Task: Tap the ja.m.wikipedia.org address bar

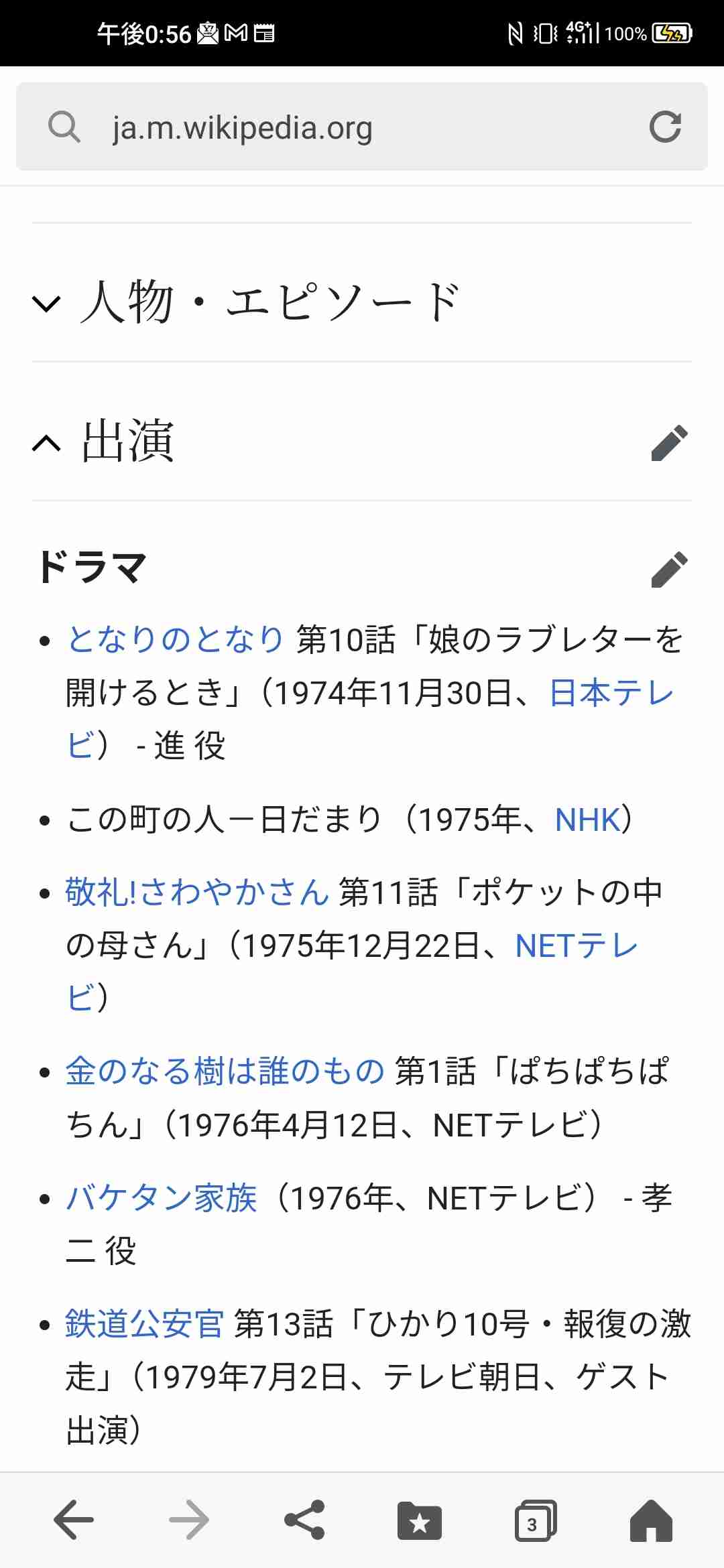Action: coord(362,127)
